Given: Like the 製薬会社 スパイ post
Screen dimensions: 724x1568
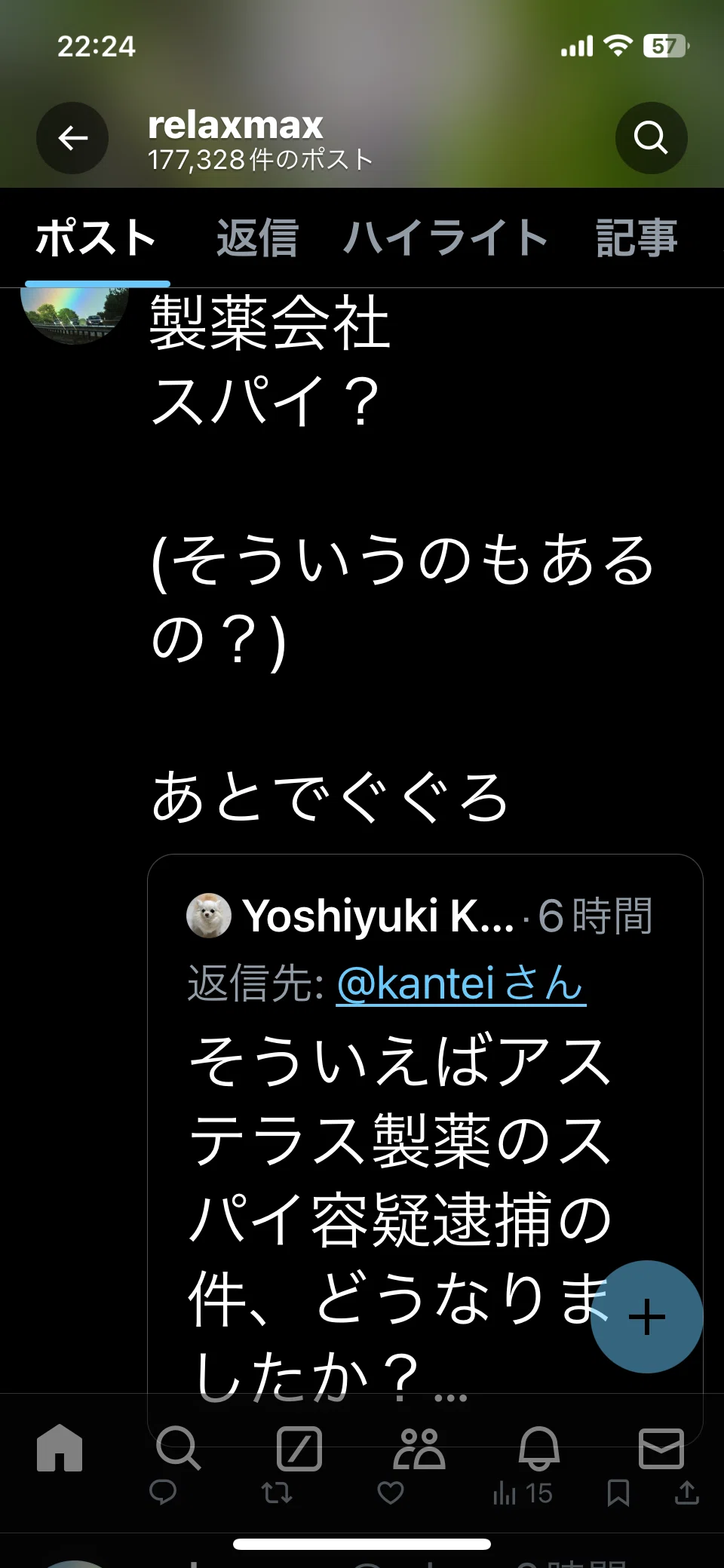Looking at the screenshot, I should [x=391, y=1493].
